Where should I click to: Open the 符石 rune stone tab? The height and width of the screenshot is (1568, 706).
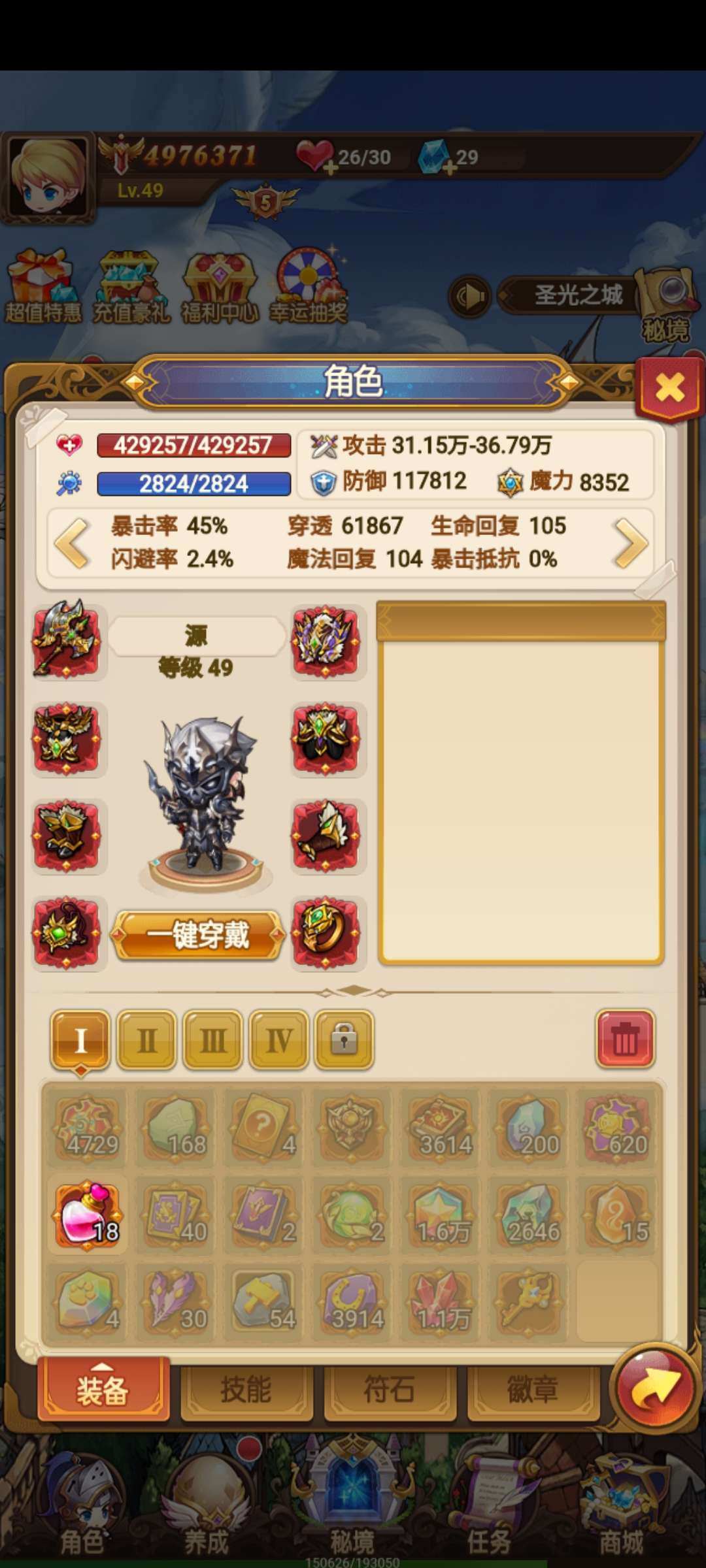click(x=390, y=1389)
